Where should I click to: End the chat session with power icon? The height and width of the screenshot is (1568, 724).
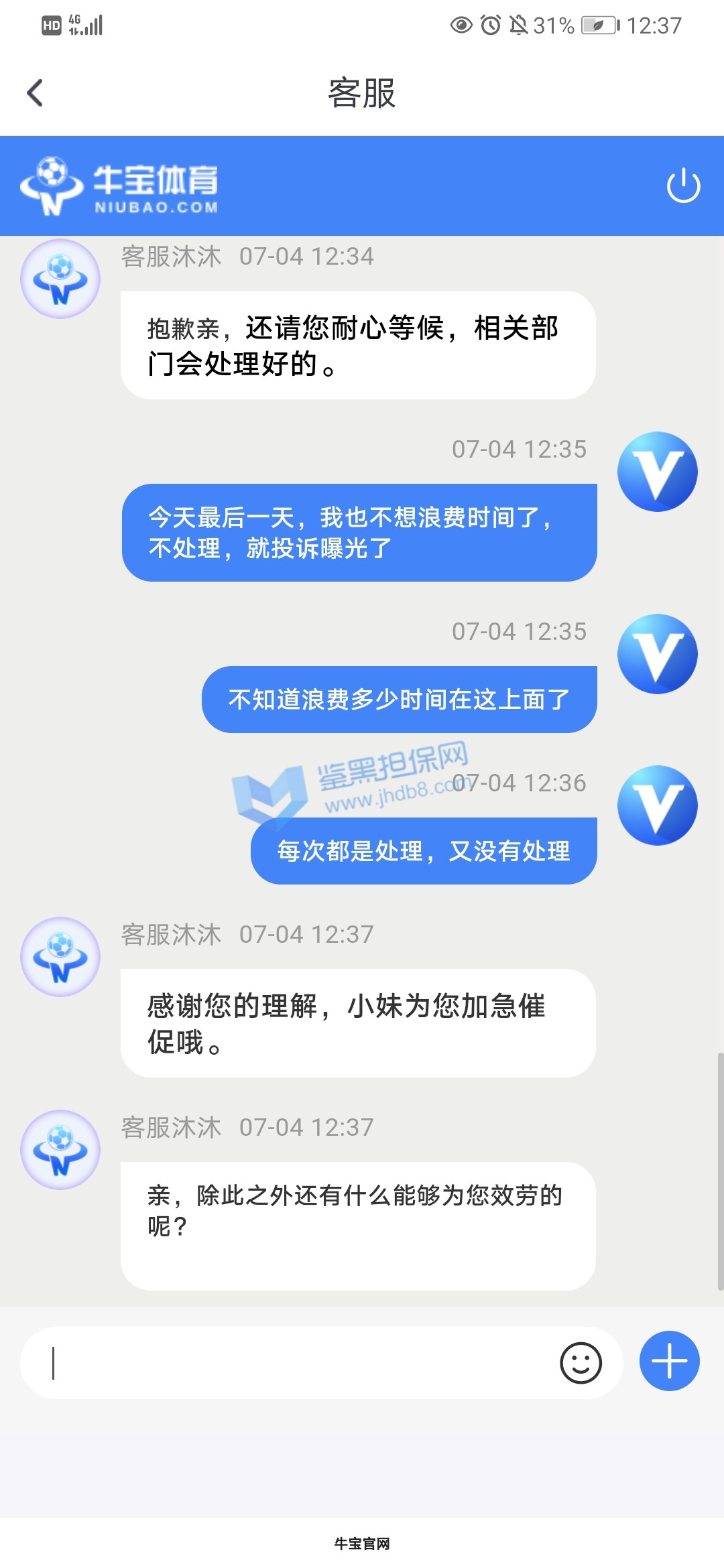point(683,186)
